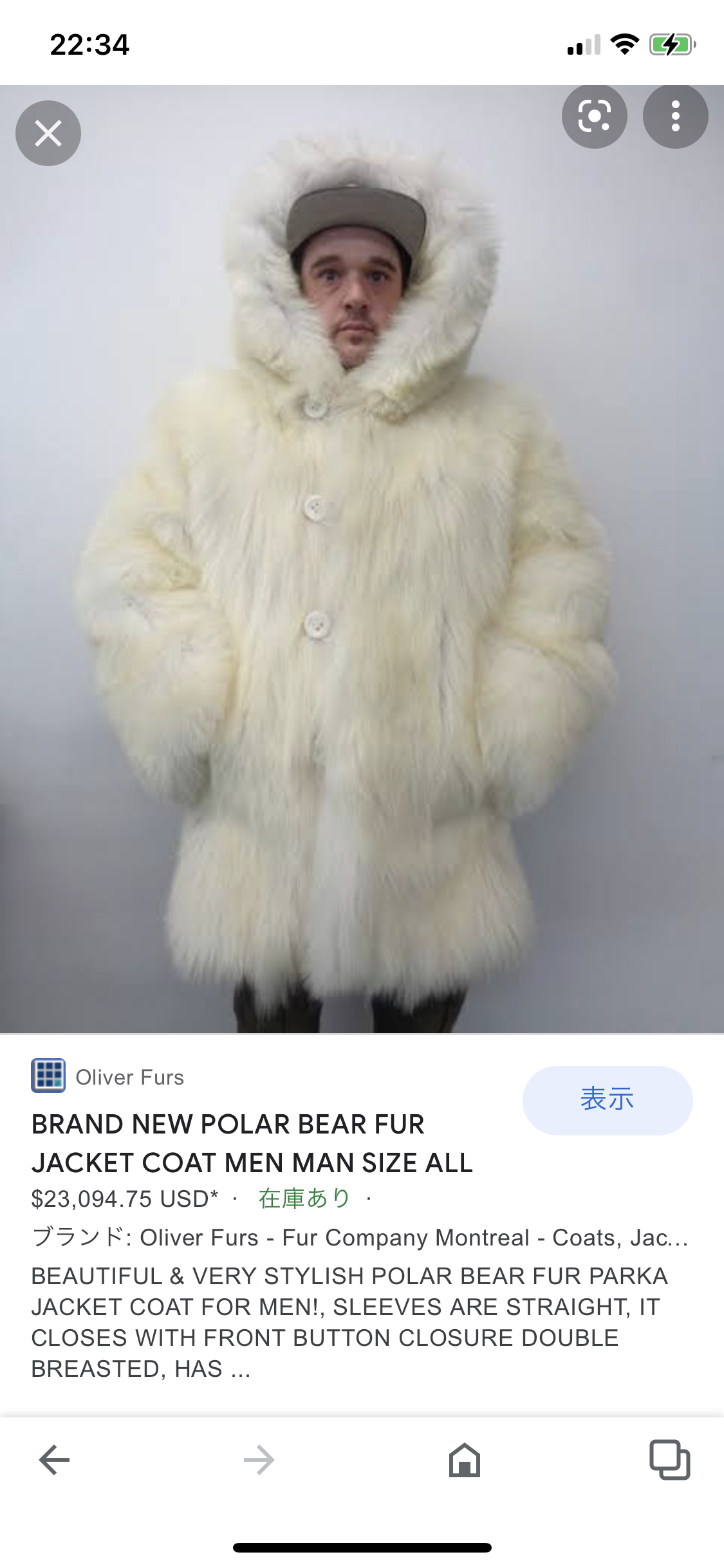Go forward with the browser arrow

point(259,1459)
